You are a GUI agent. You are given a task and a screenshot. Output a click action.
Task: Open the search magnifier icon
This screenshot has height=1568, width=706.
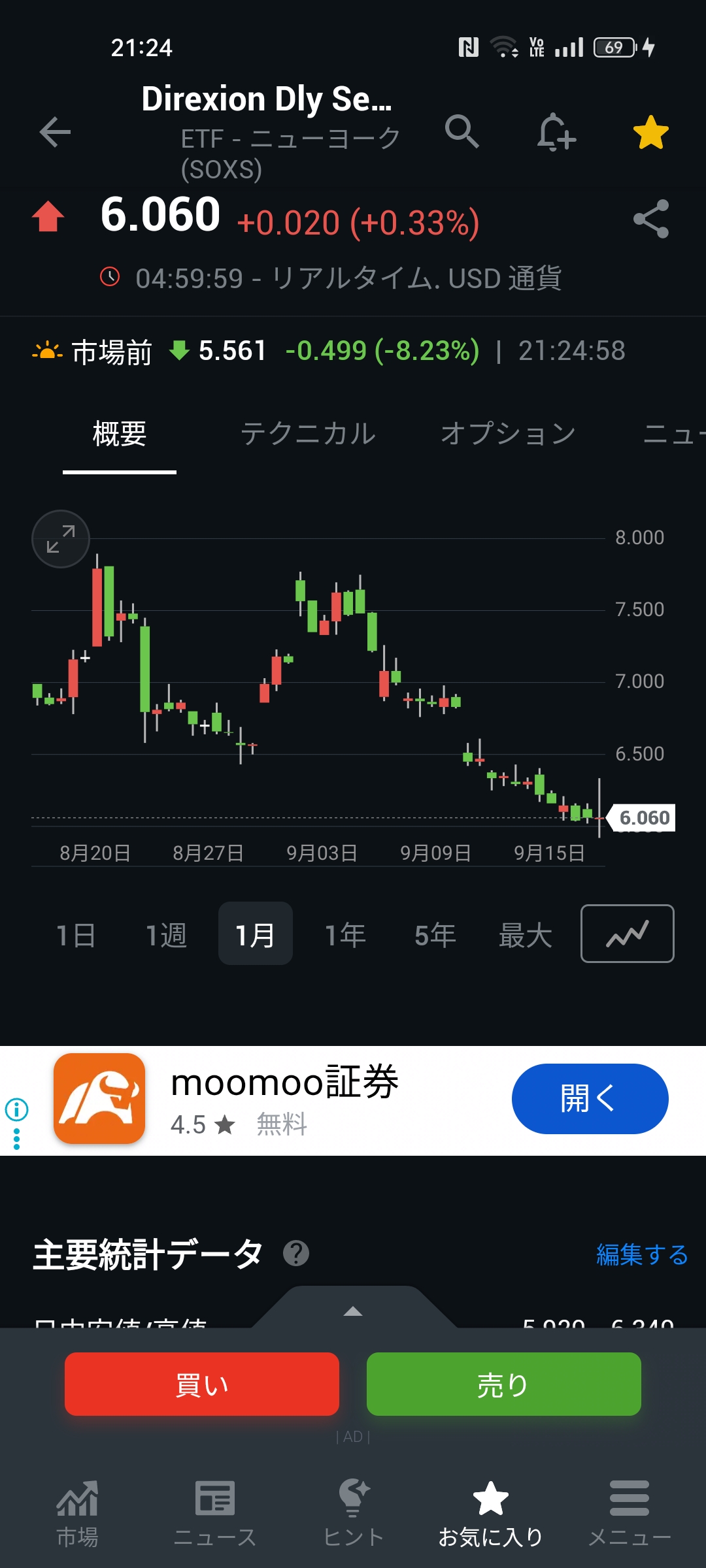462,131
